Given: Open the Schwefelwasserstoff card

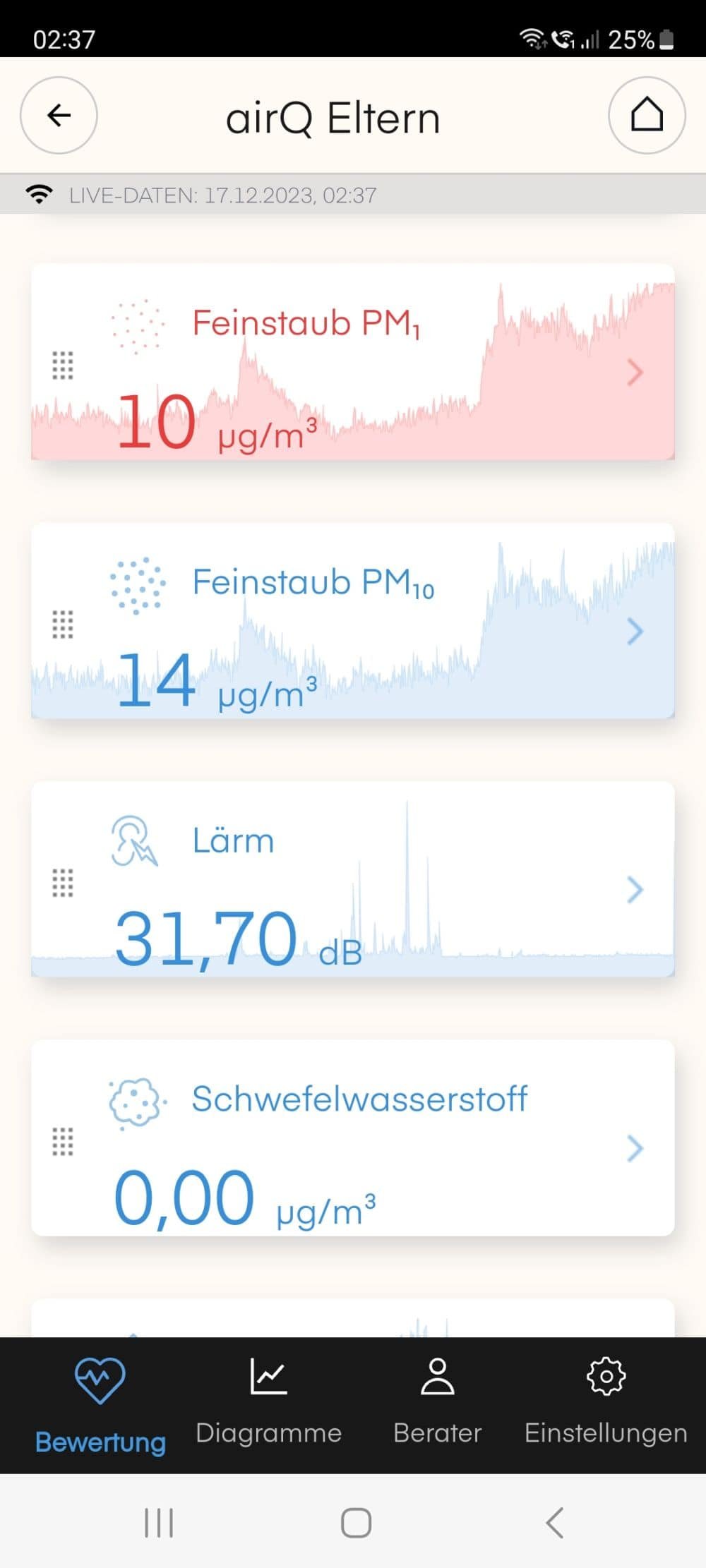Looking at the screenshot, I should point(353,1138).
